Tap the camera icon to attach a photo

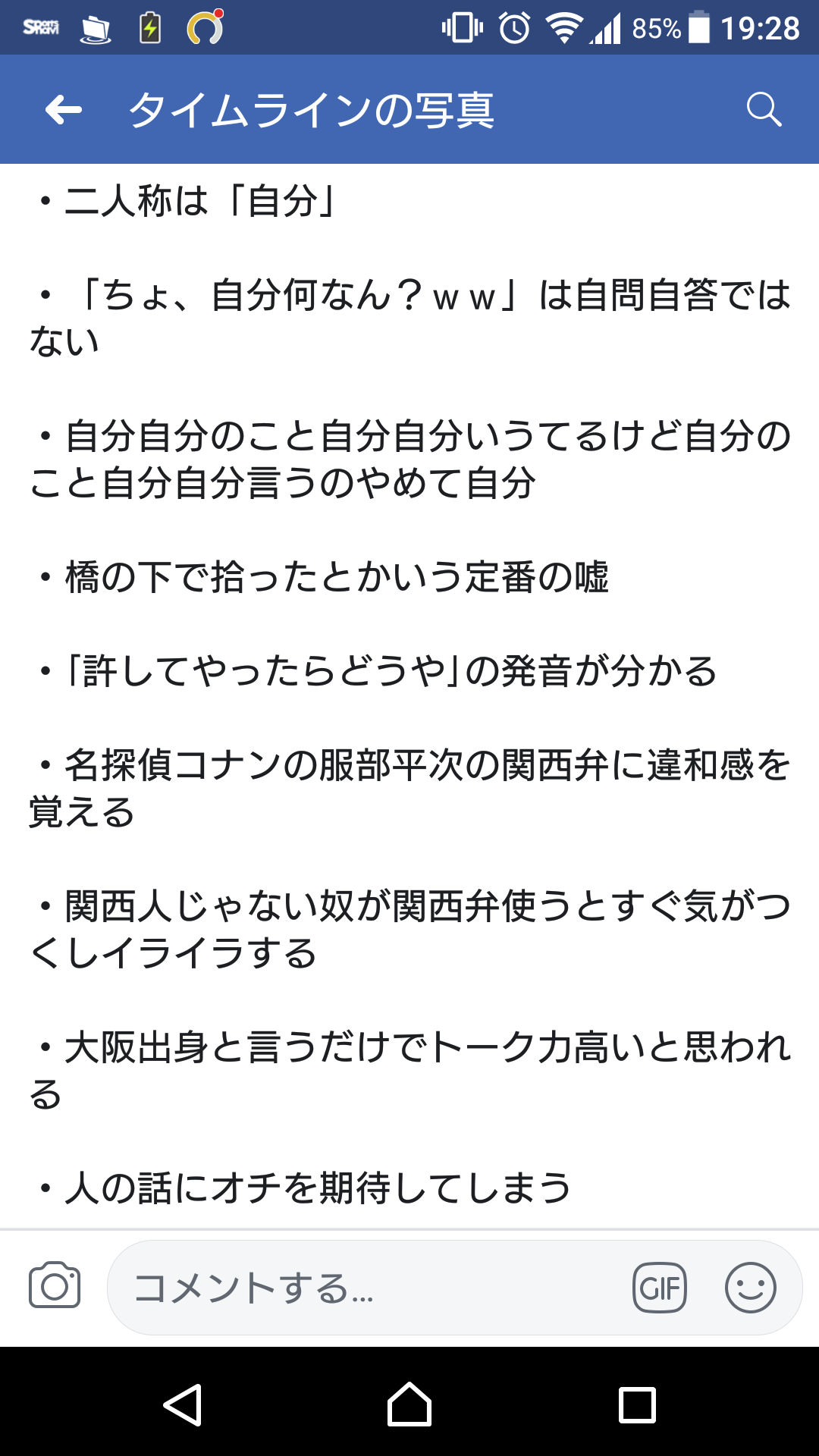click(55, 1286)
